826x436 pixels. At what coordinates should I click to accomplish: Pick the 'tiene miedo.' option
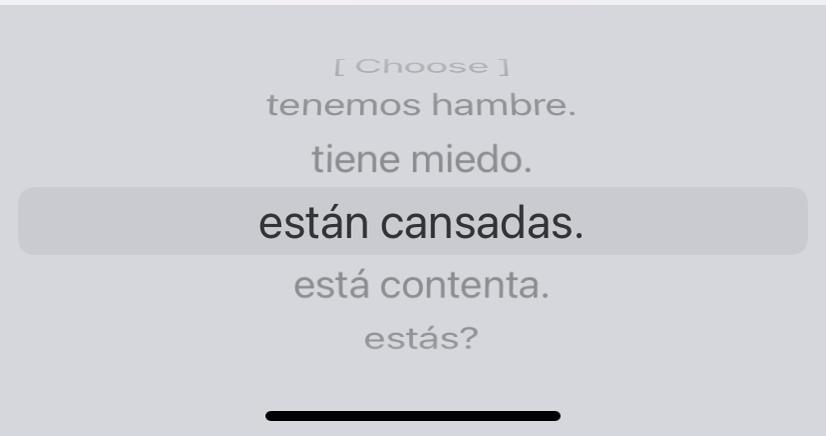click(421, 159)
